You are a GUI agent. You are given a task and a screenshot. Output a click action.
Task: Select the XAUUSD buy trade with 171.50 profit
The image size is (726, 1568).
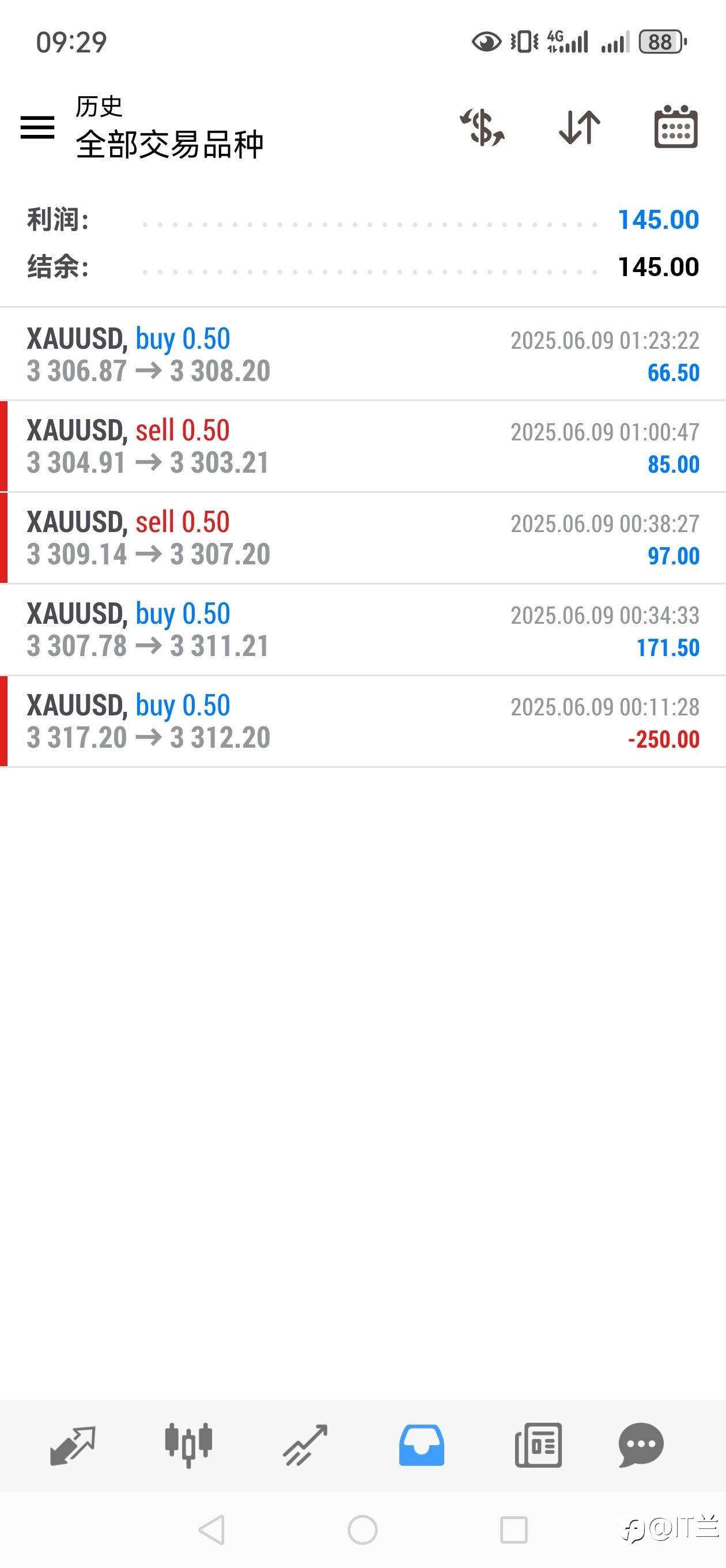362,630
